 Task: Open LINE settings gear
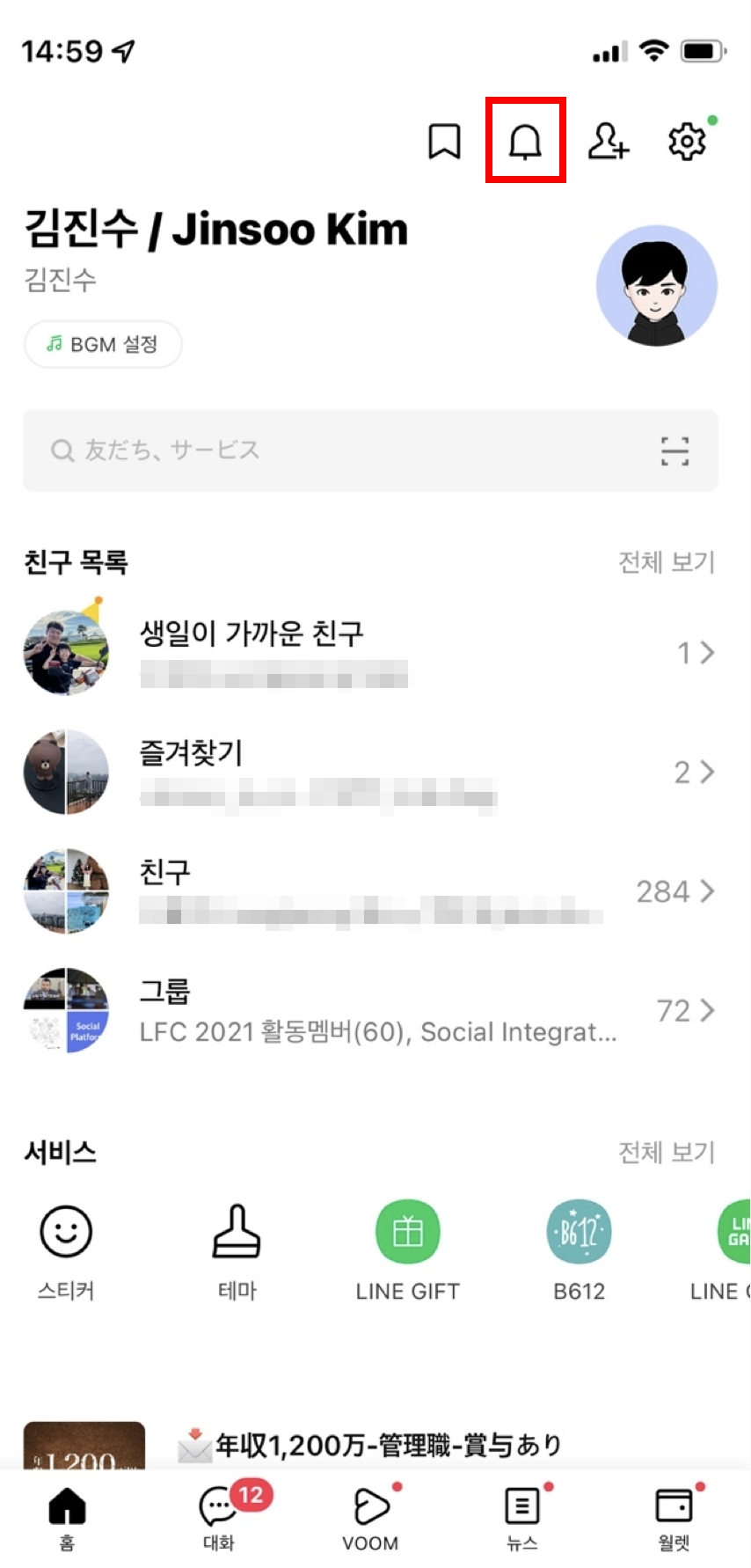[687, 141]
